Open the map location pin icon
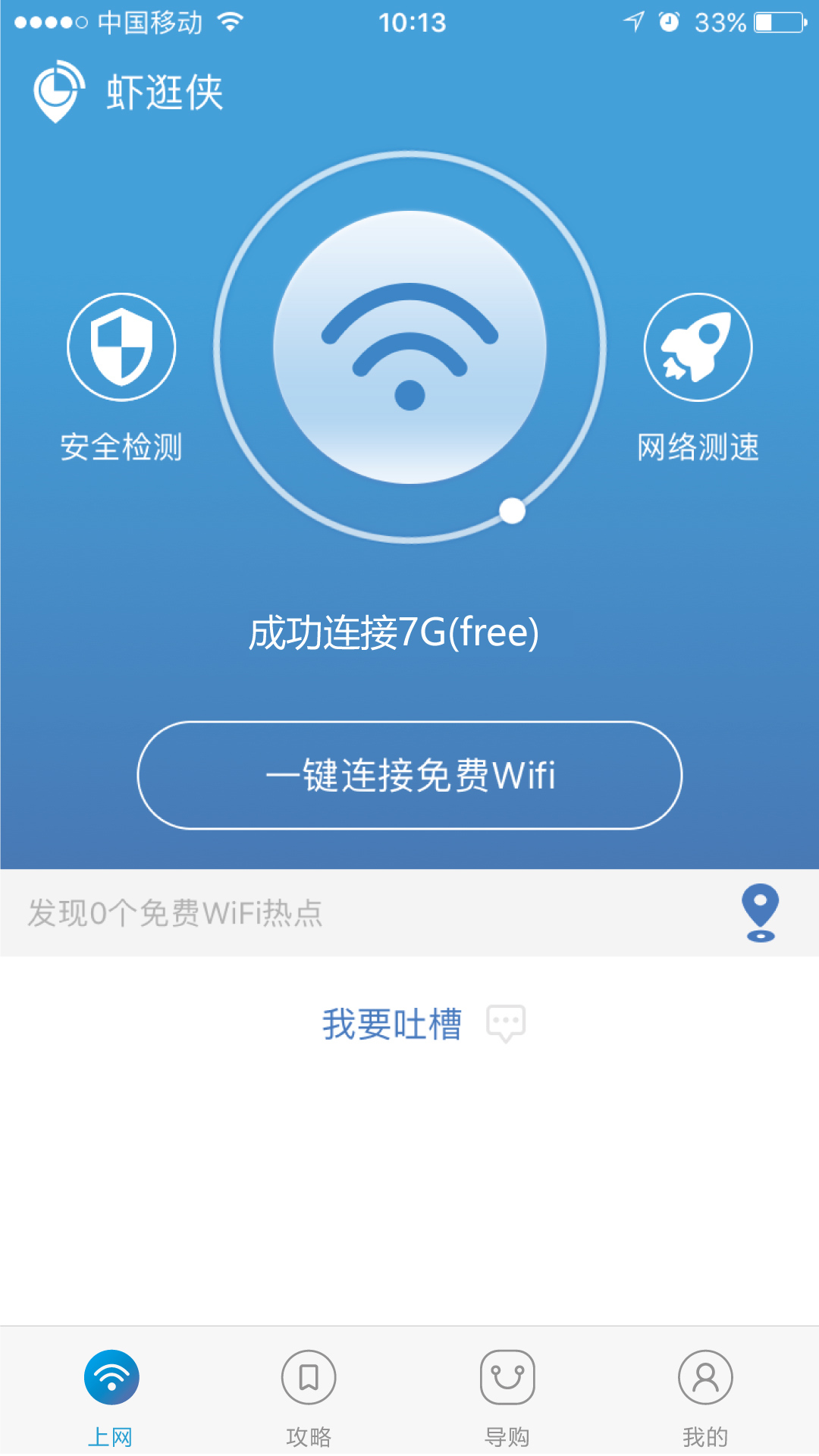 tap(761, 913)
